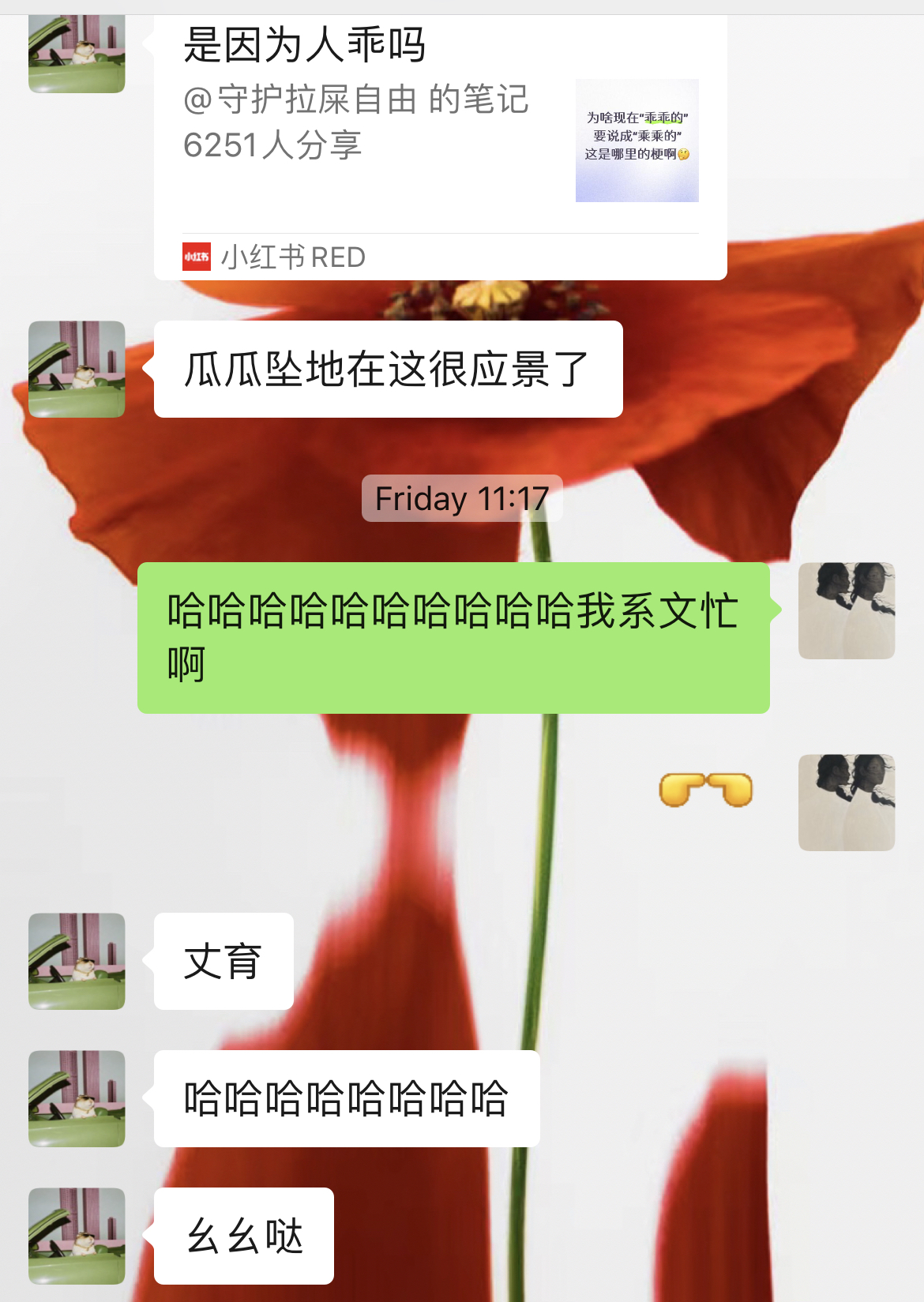Open friend's avatar next to 丈育
924x1302 pixels.
point(77,961)
